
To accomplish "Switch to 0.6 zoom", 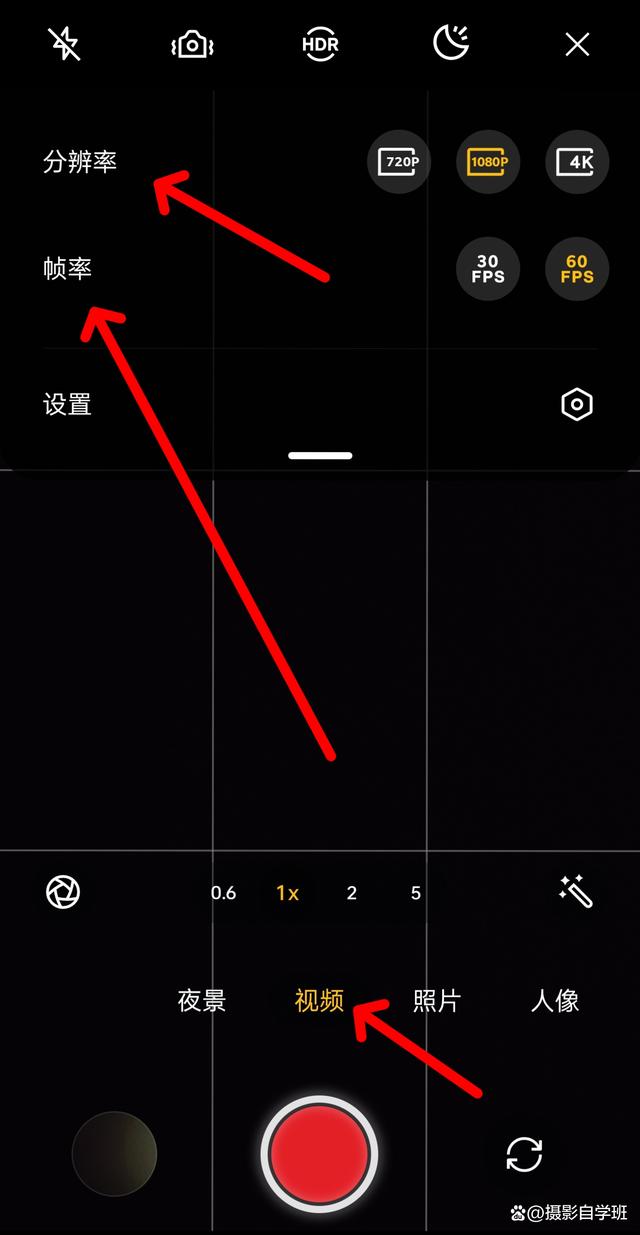I will click(224, 893).
